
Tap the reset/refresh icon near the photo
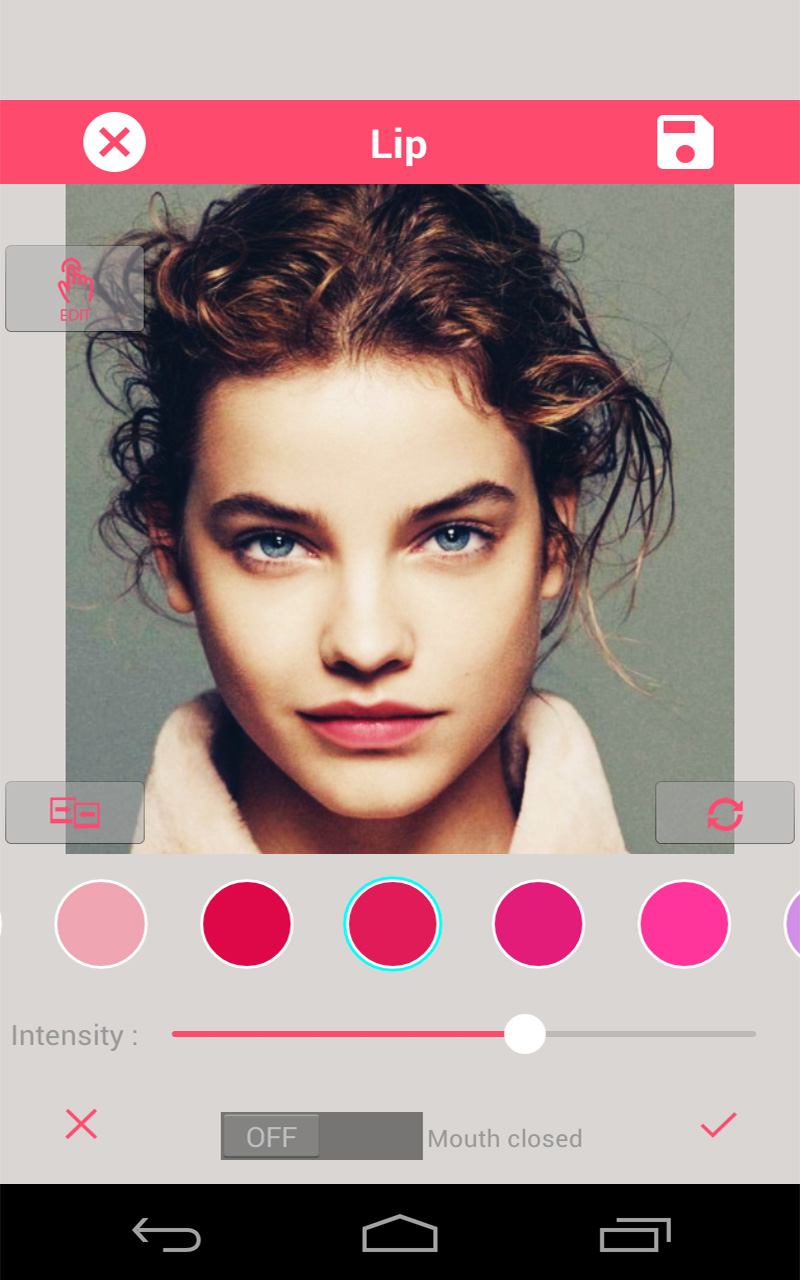[724, 812]
